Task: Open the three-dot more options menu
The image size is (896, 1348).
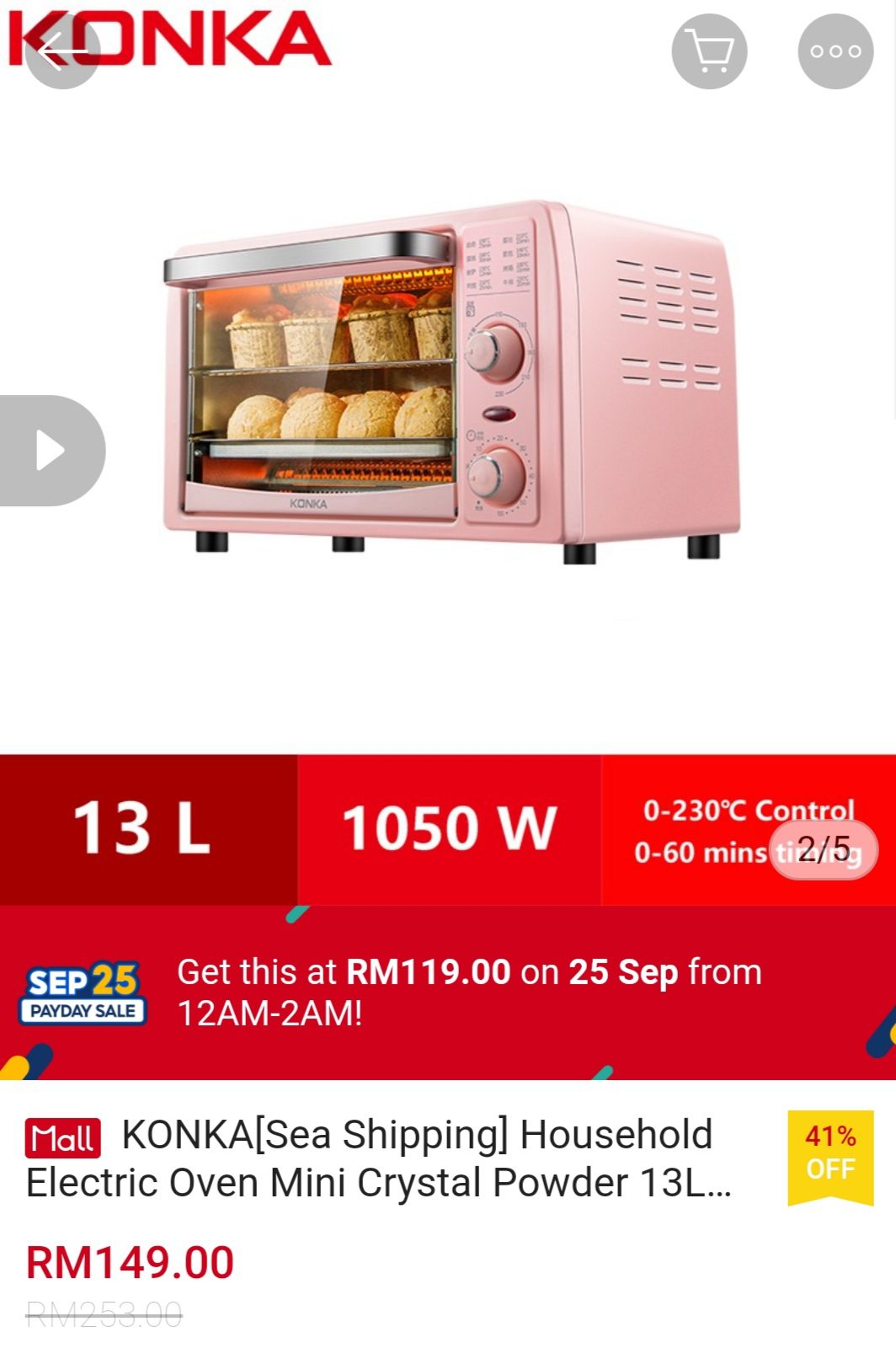Action: [x=835, y=51]
